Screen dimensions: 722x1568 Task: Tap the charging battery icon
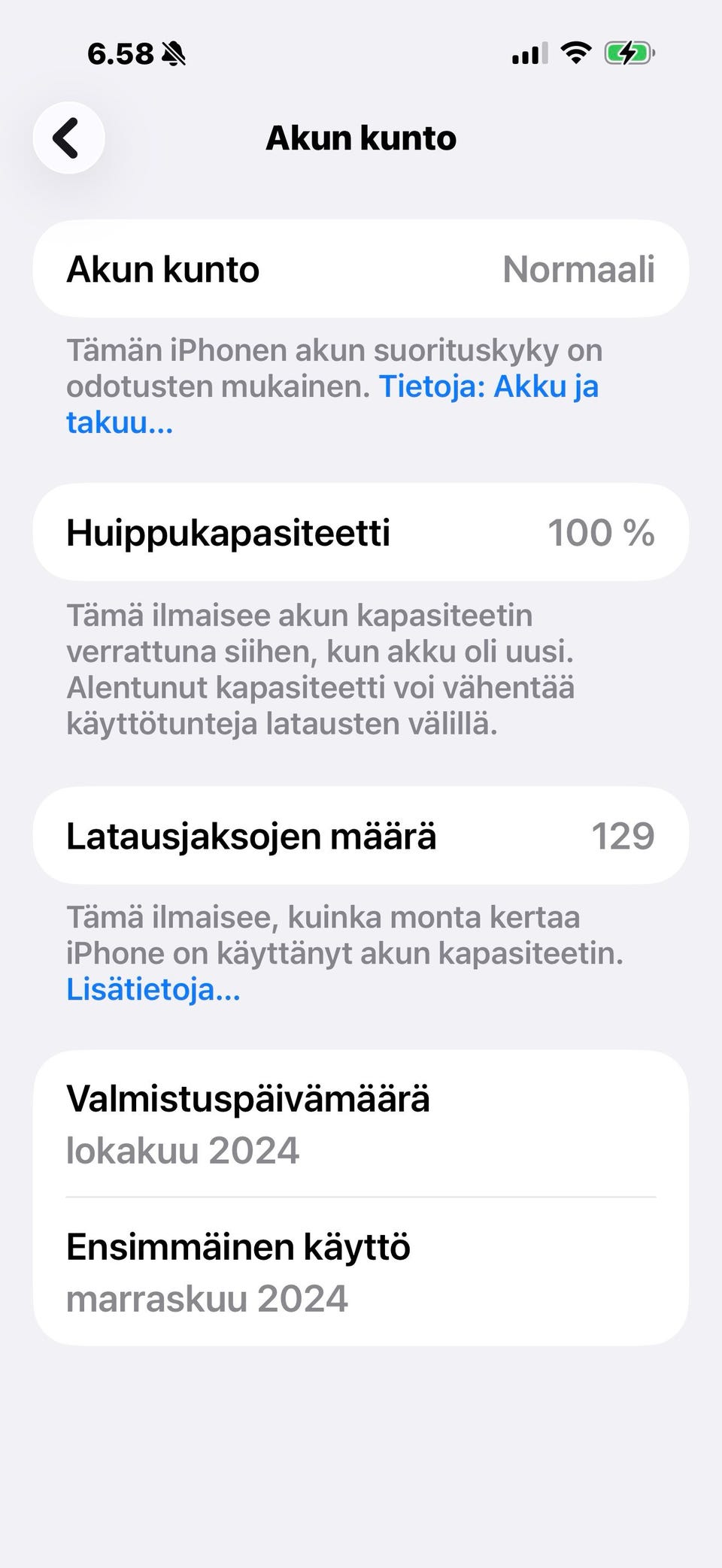629,53
